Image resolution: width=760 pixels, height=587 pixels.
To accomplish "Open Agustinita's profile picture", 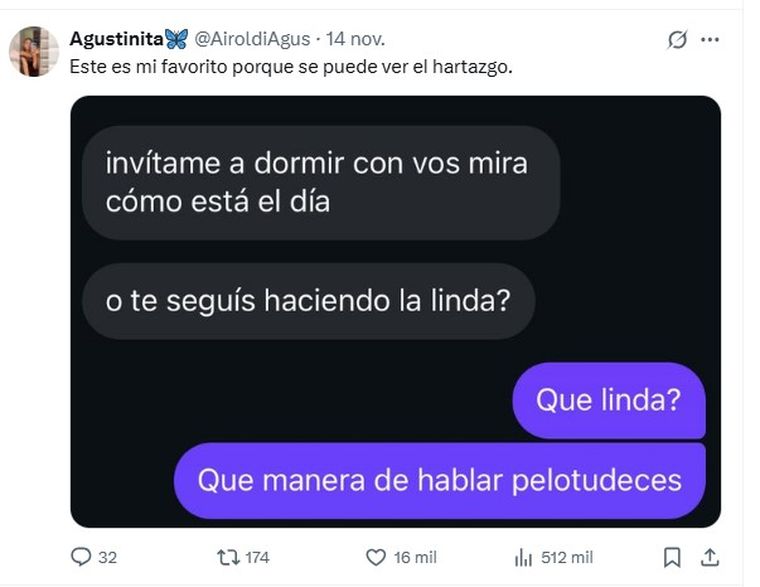I will (x=33, y=51).
